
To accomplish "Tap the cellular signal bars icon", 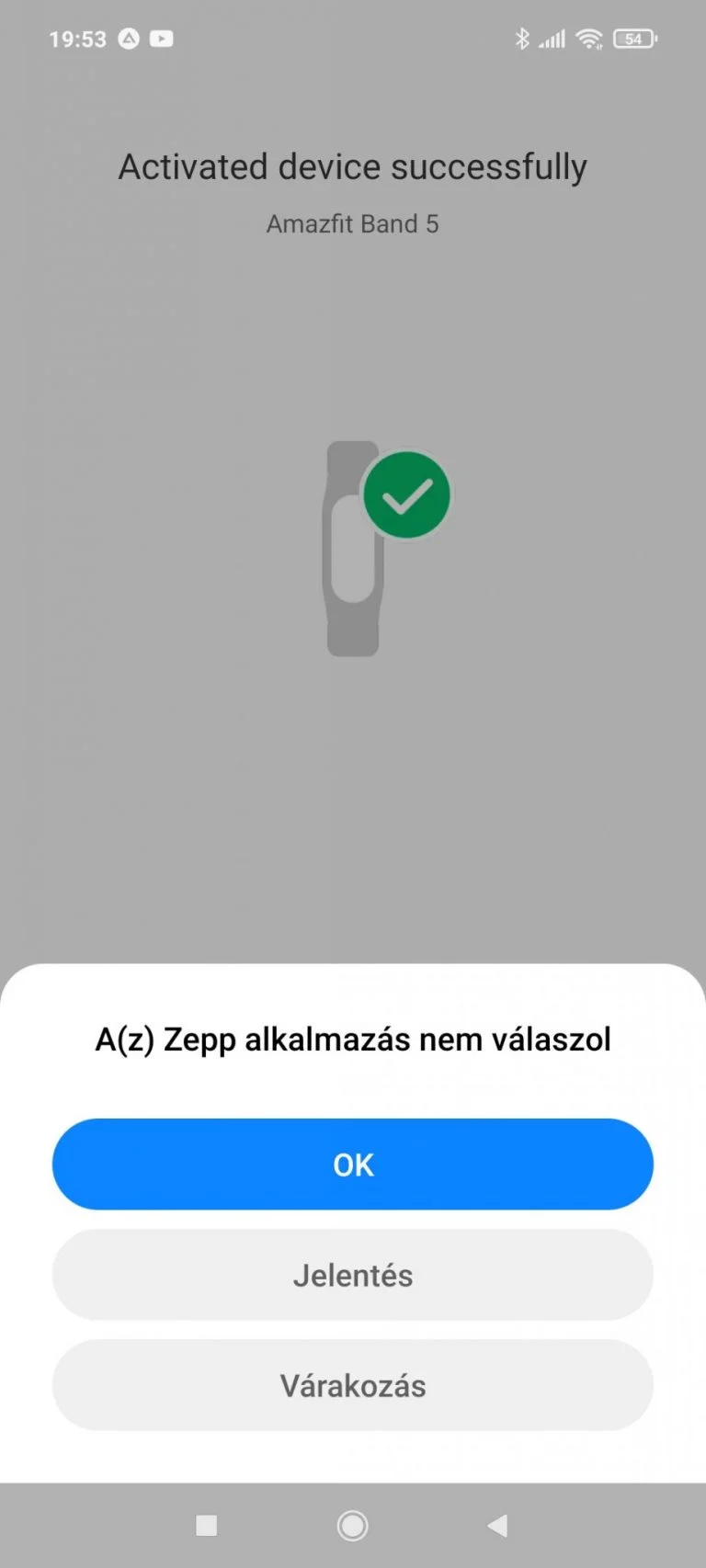I will pyautogui.click(x=553, y=39).
